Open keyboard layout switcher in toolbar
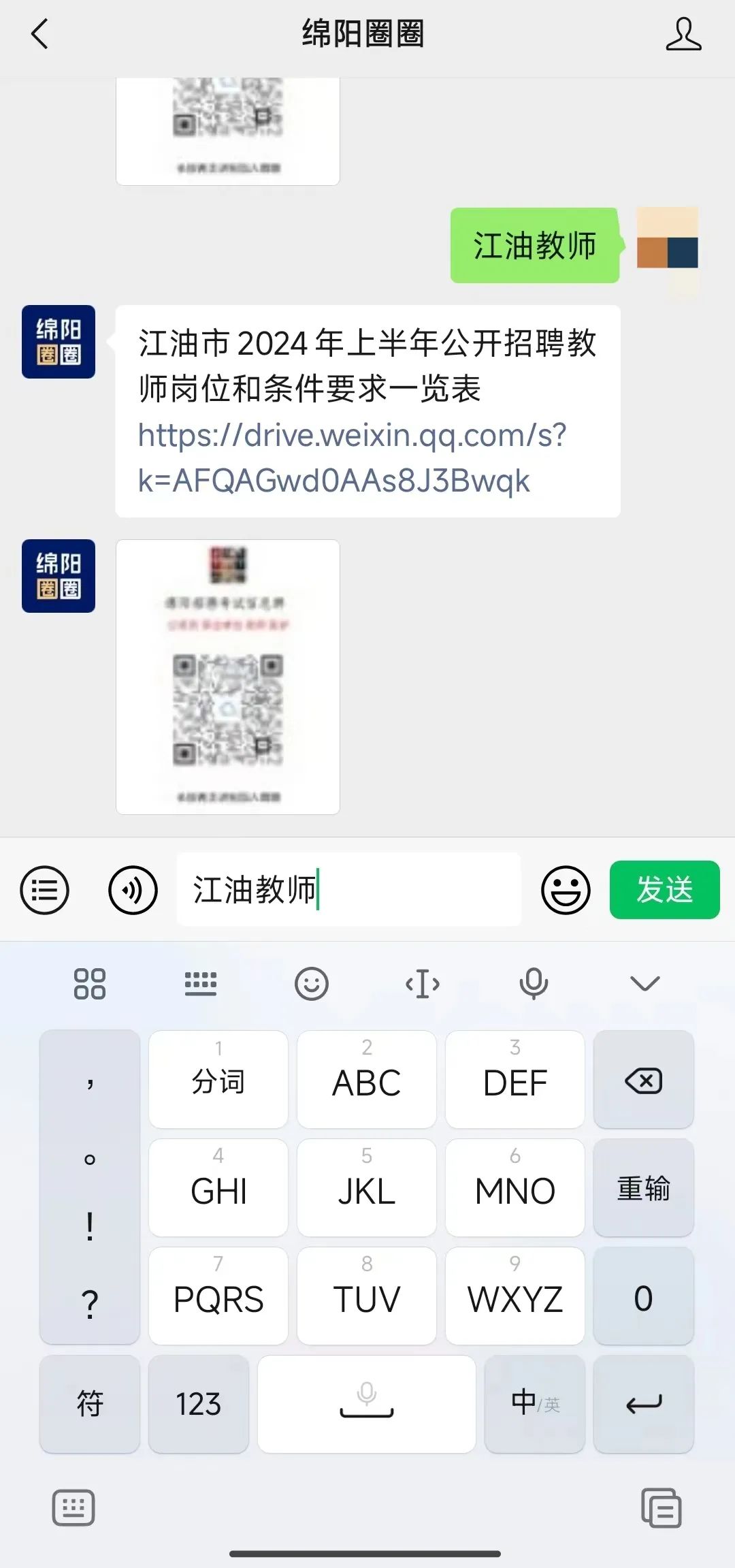 (201, 983)
